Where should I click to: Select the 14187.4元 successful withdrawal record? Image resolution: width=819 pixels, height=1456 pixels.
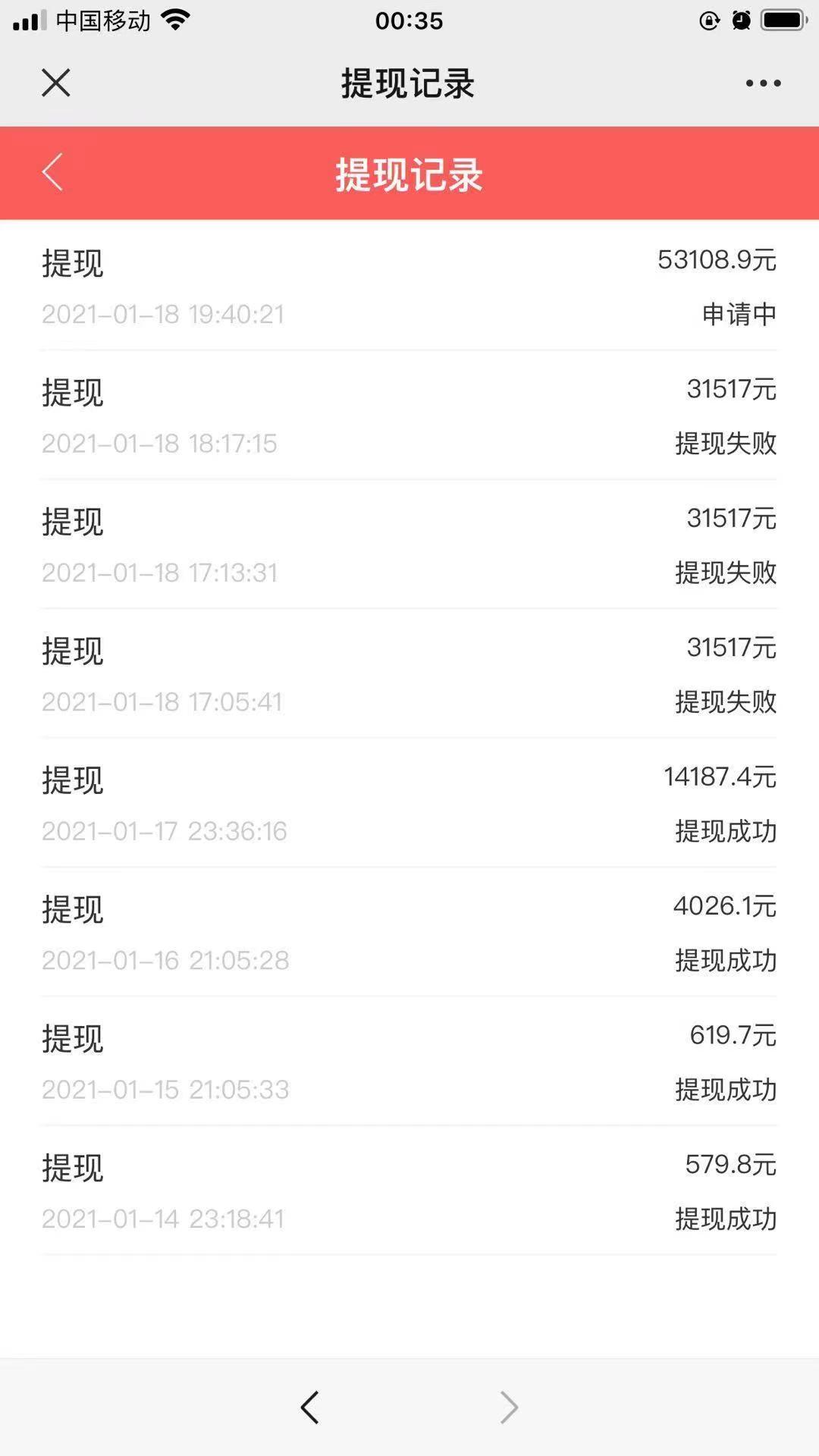pos(409,804)
